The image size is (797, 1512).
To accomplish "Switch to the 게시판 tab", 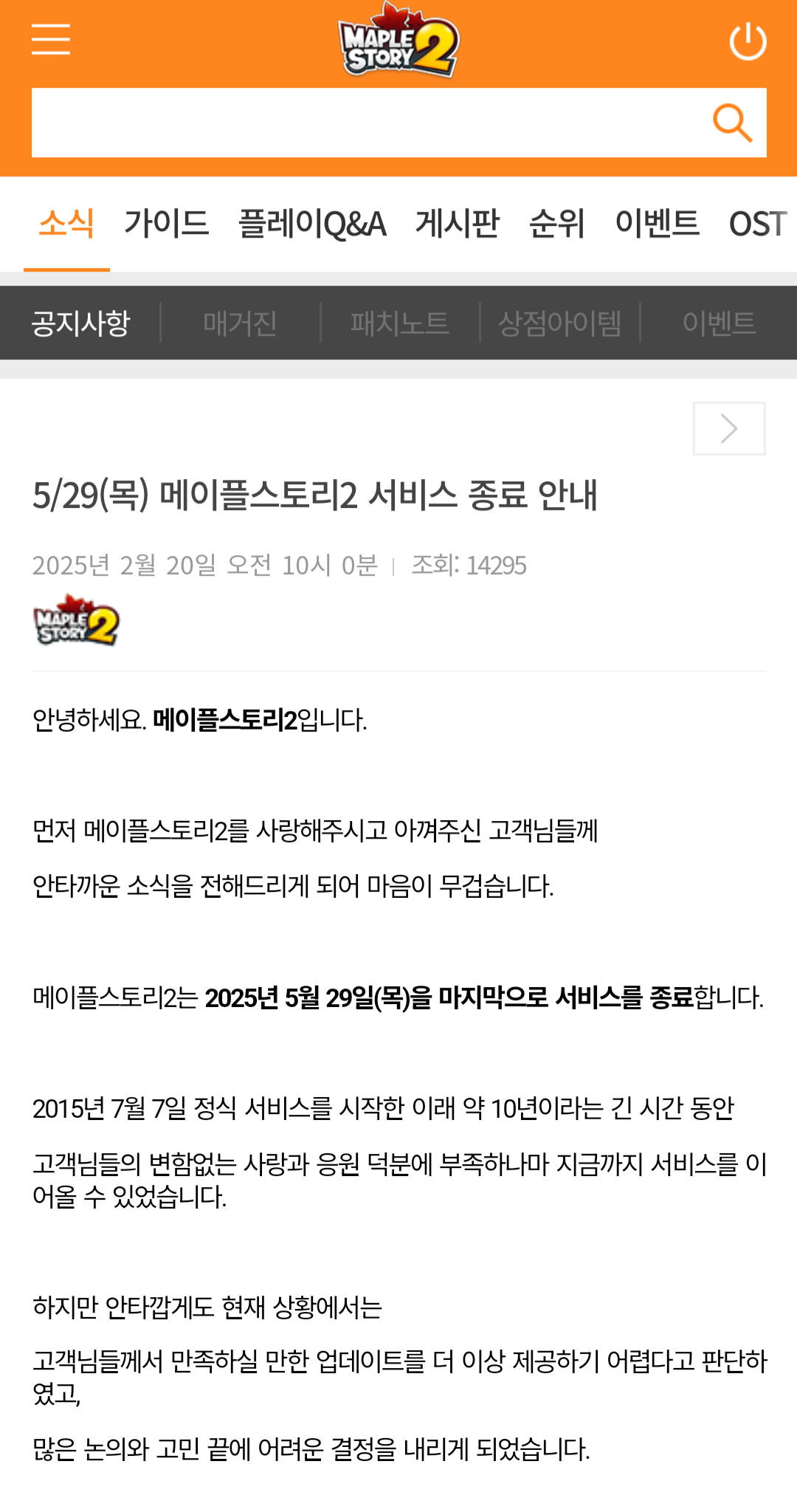I will point(458,223).
